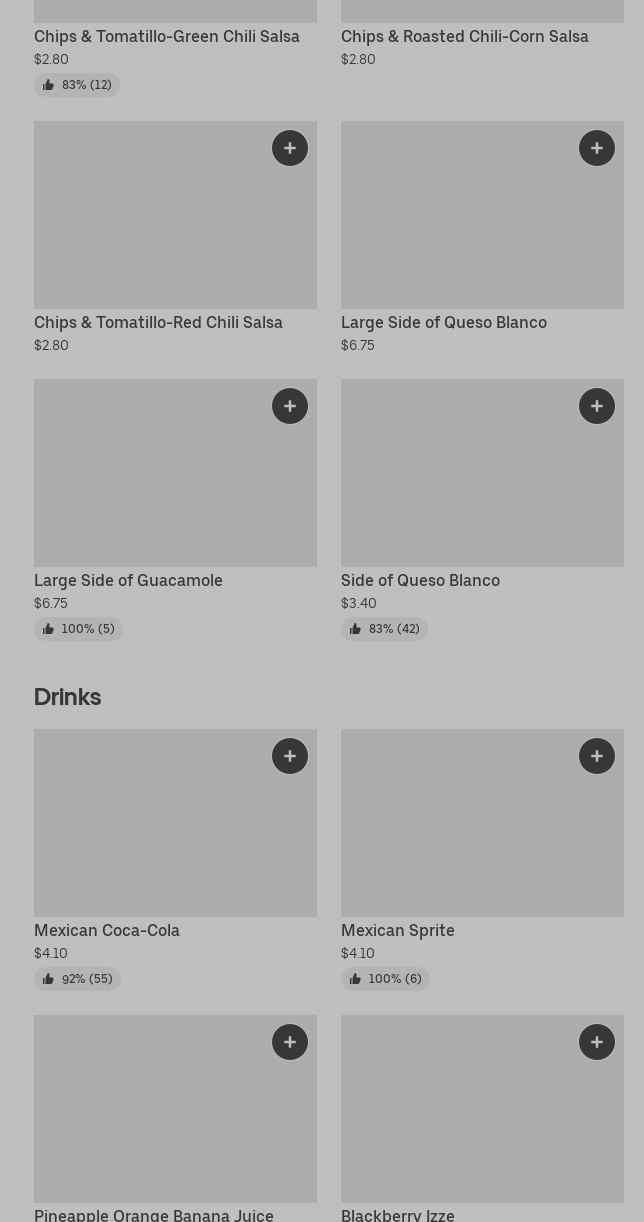Open Chips & Roasted Chili-Corn Salsa item

coord(464,37)
